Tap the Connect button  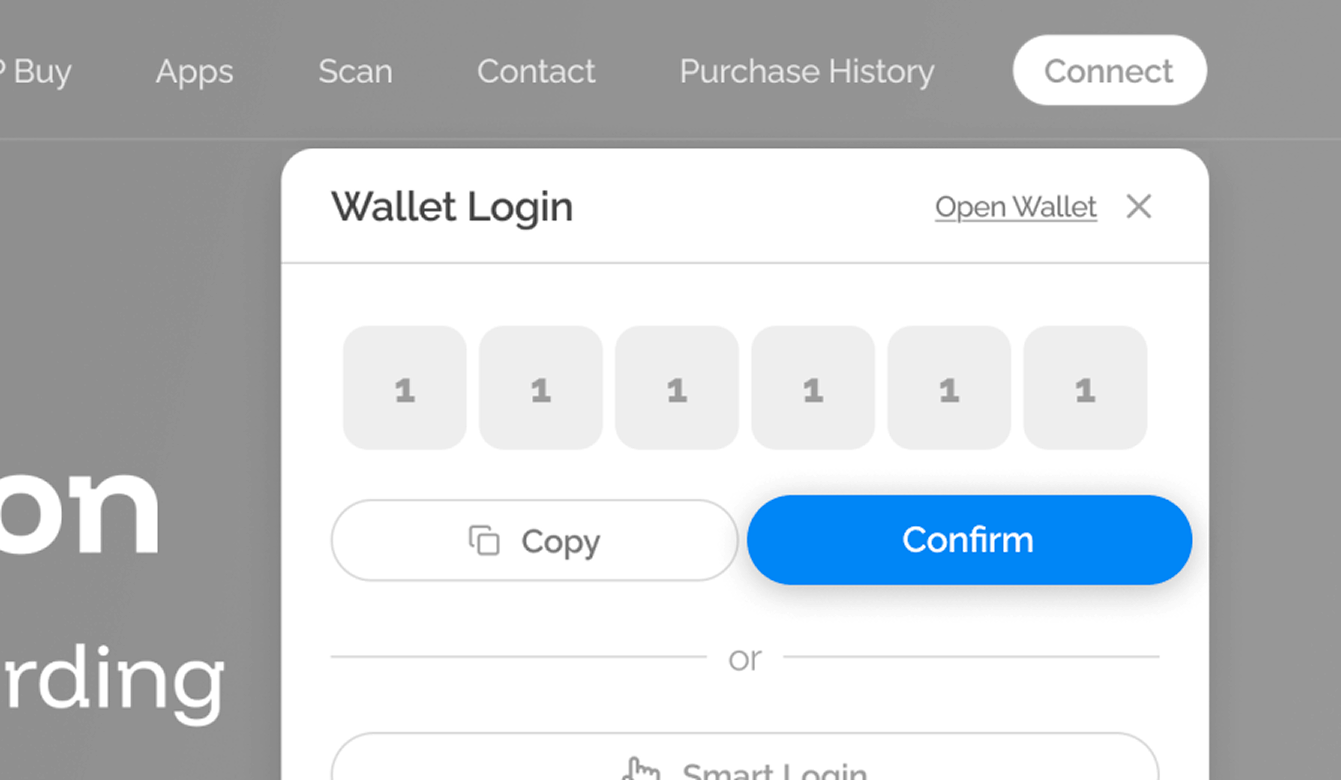(1109, 71)
